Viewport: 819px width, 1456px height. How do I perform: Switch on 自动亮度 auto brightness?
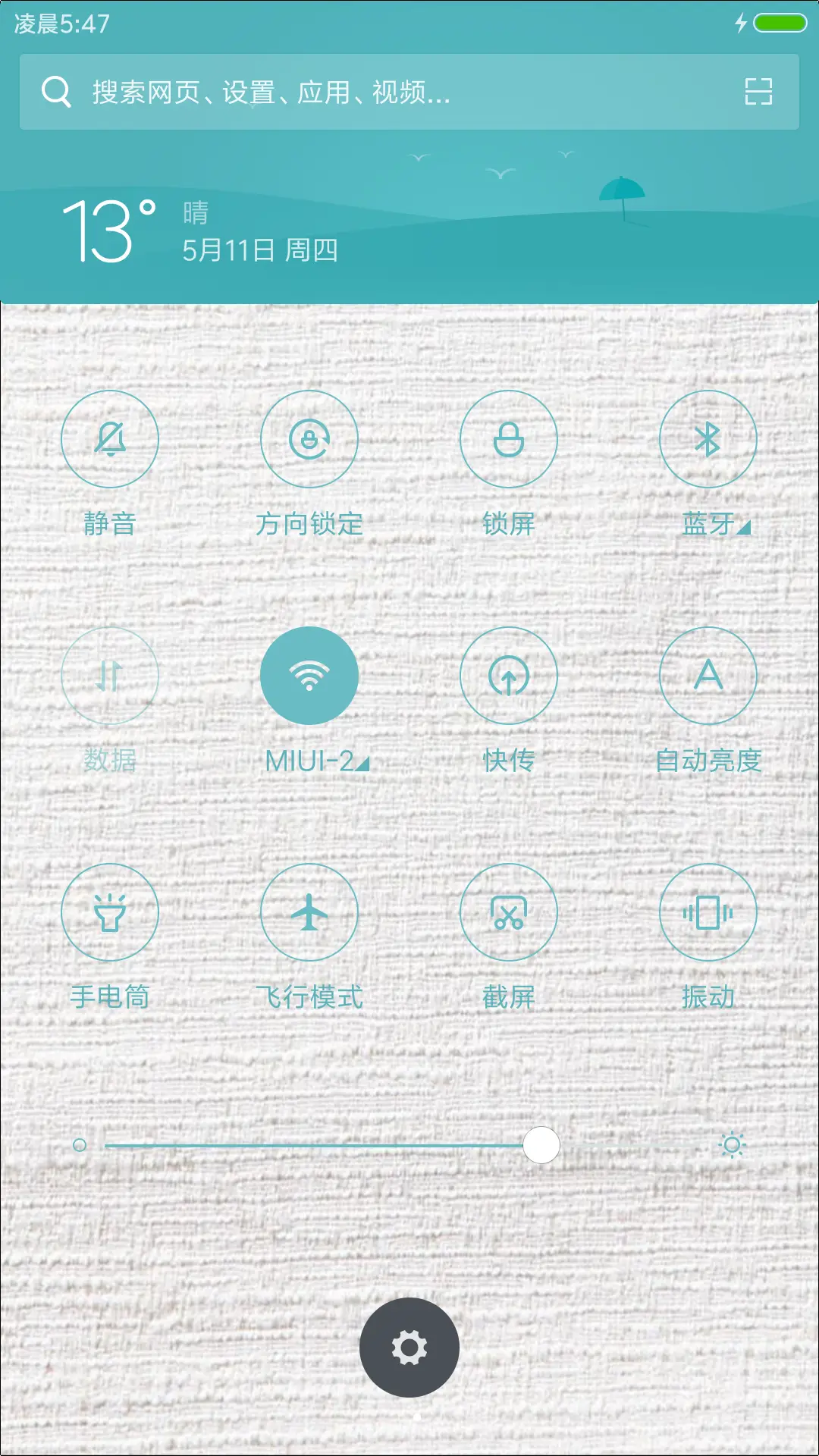[x=708, y=675]
